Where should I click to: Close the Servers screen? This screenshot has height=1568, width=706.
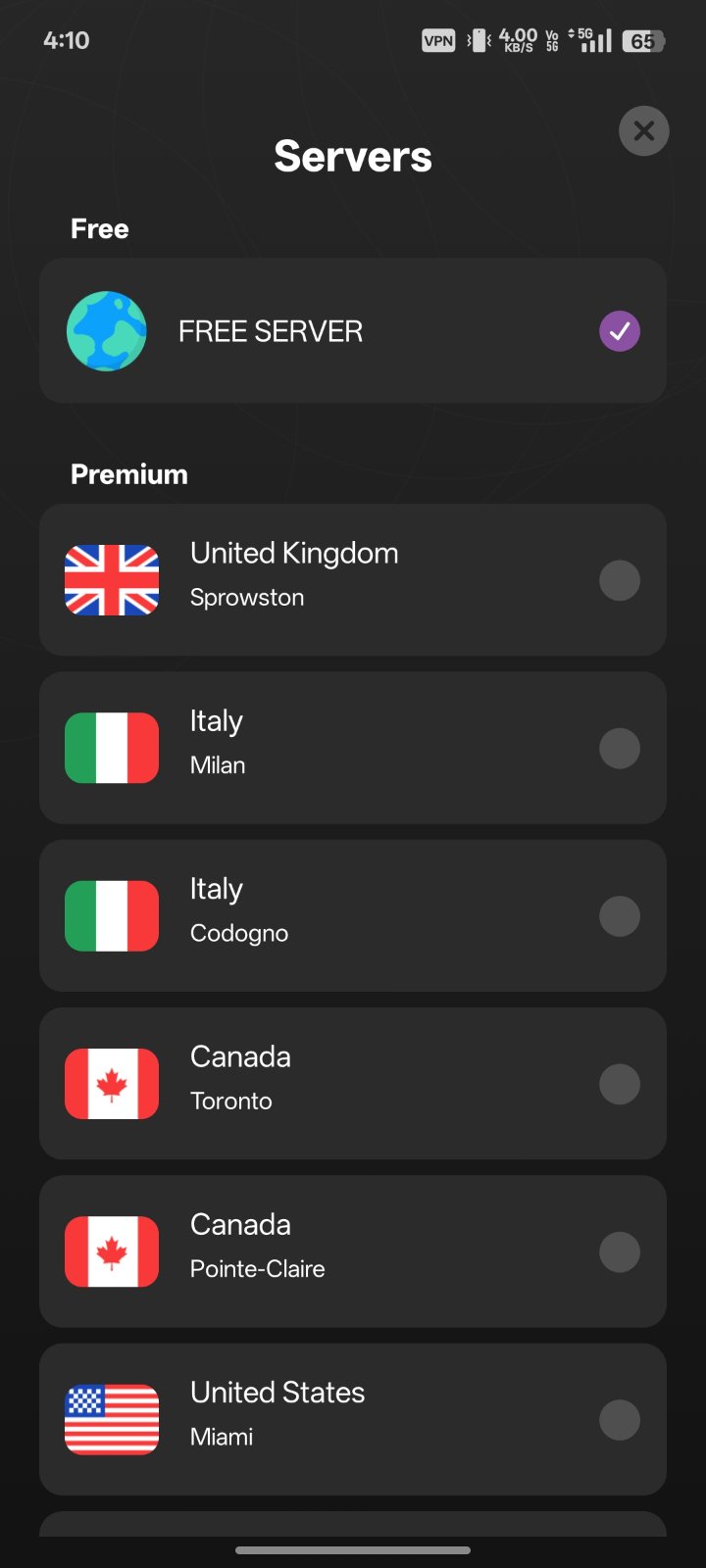pyautogui.click(x=643, y=131)
